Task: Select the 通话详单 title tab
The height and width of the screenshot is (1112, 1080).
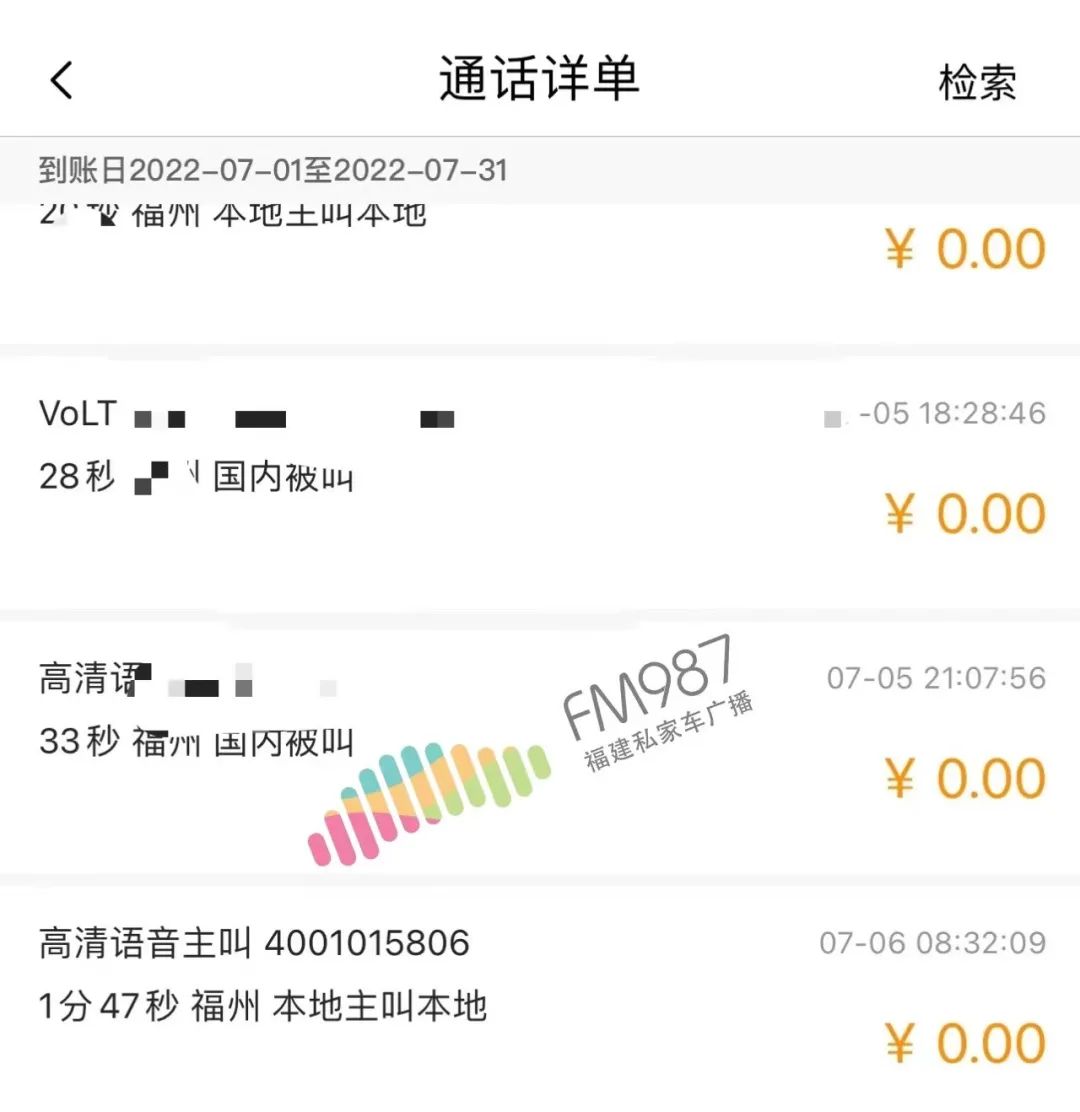Action: pyautogui.click(x=540, y=80)
